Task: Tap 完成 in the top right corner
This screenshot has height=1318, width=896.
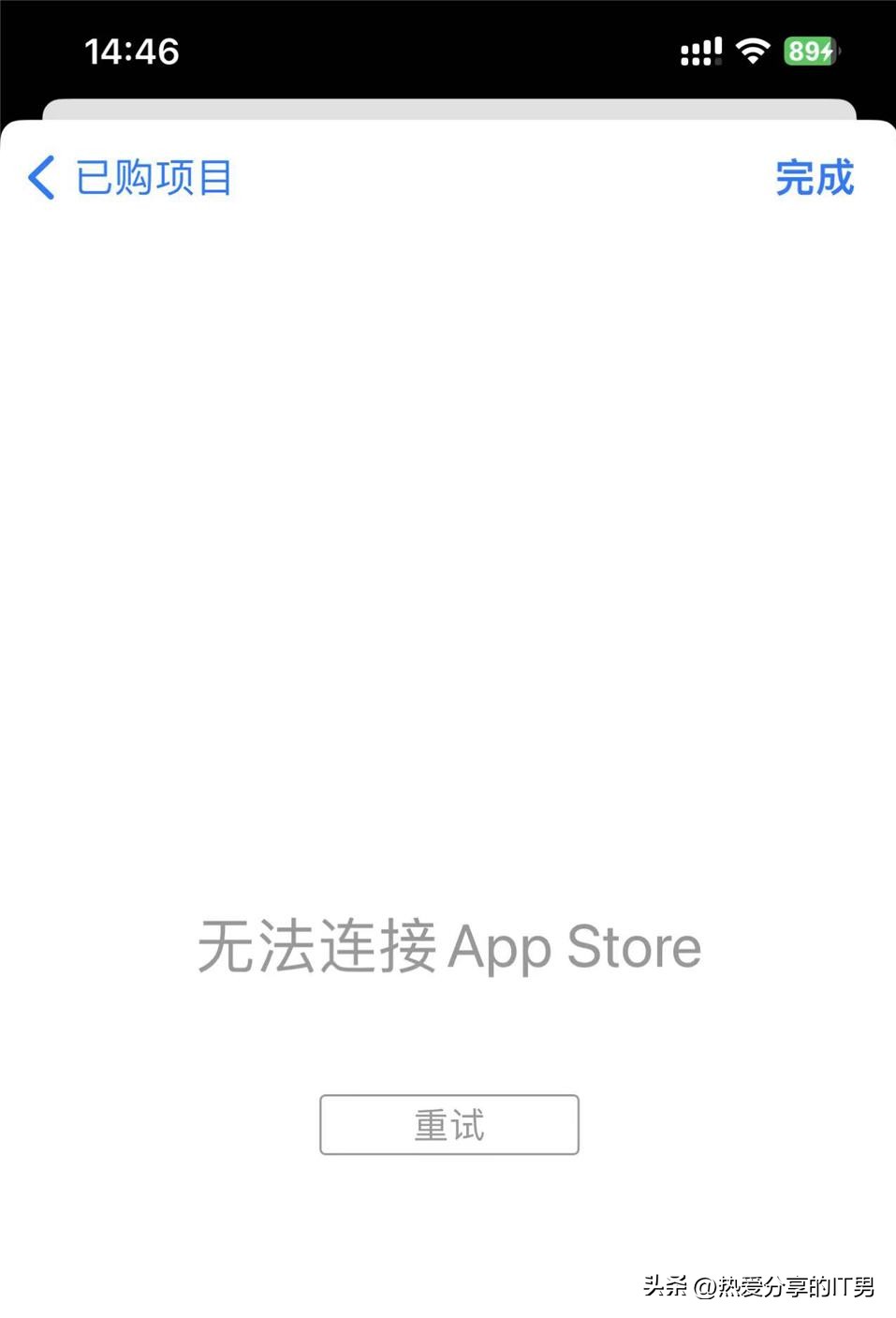Action: tap(814, 177)
